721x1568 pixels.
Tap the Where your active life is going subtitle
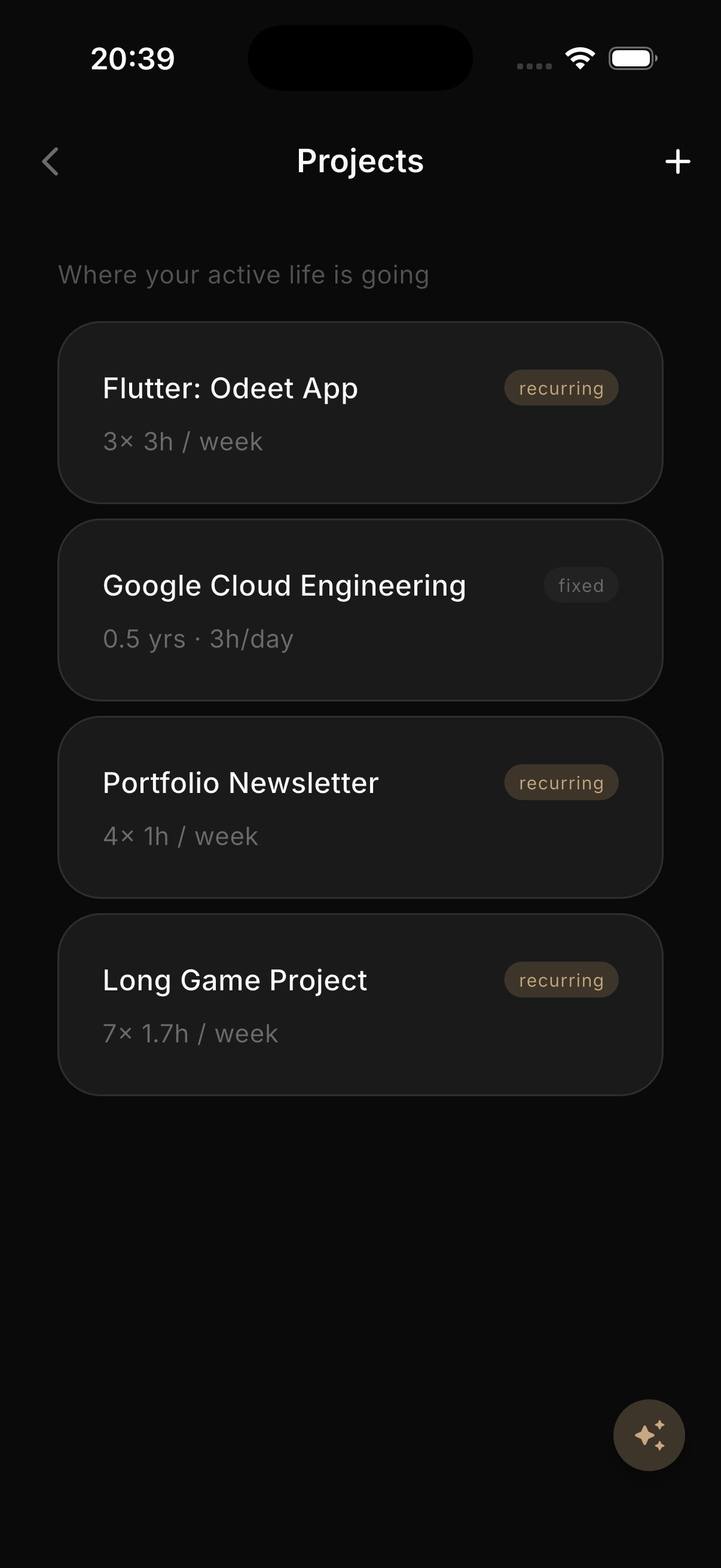[243, 274]
